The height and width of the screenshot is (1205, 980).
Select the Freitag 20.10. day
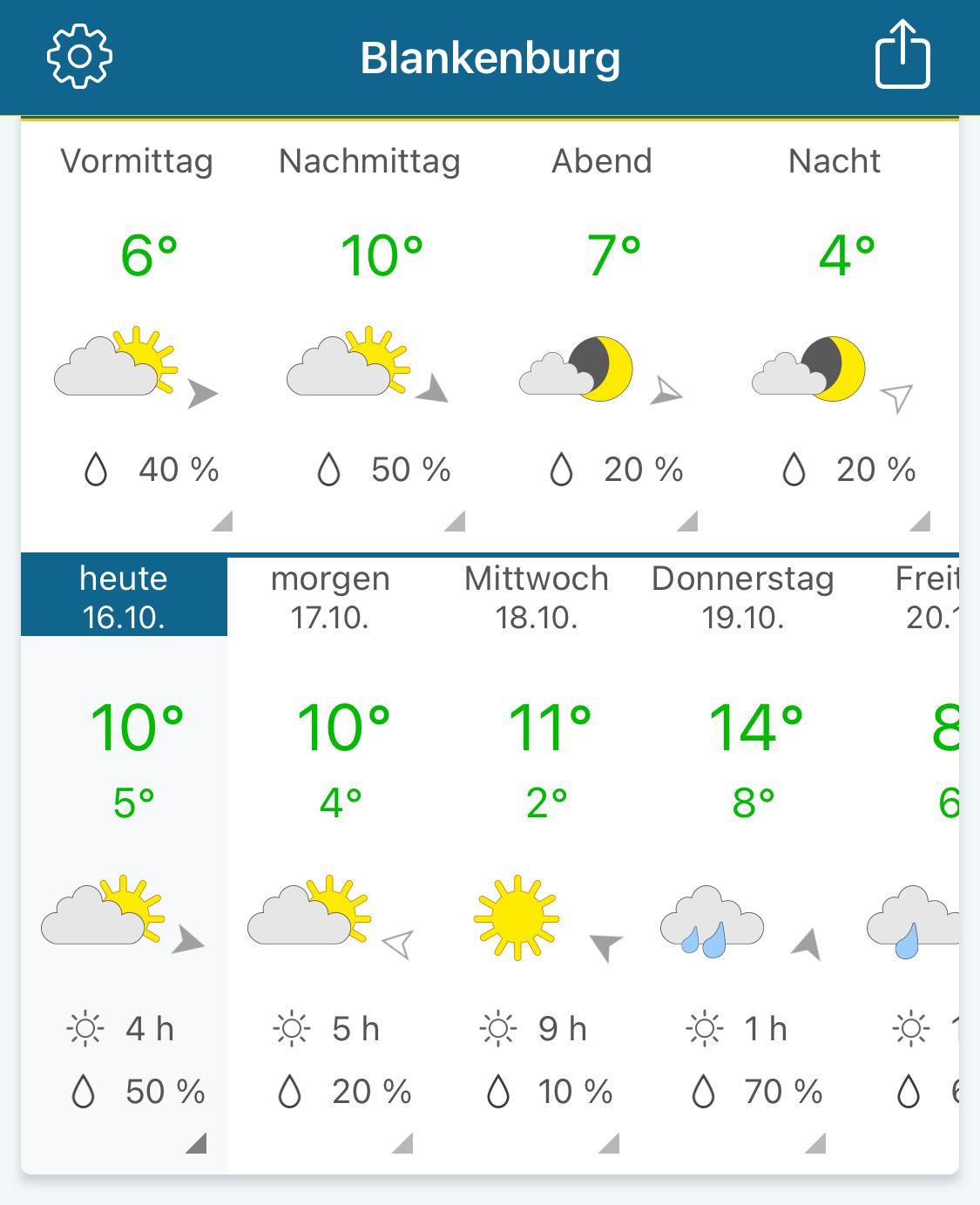point(929,598)
